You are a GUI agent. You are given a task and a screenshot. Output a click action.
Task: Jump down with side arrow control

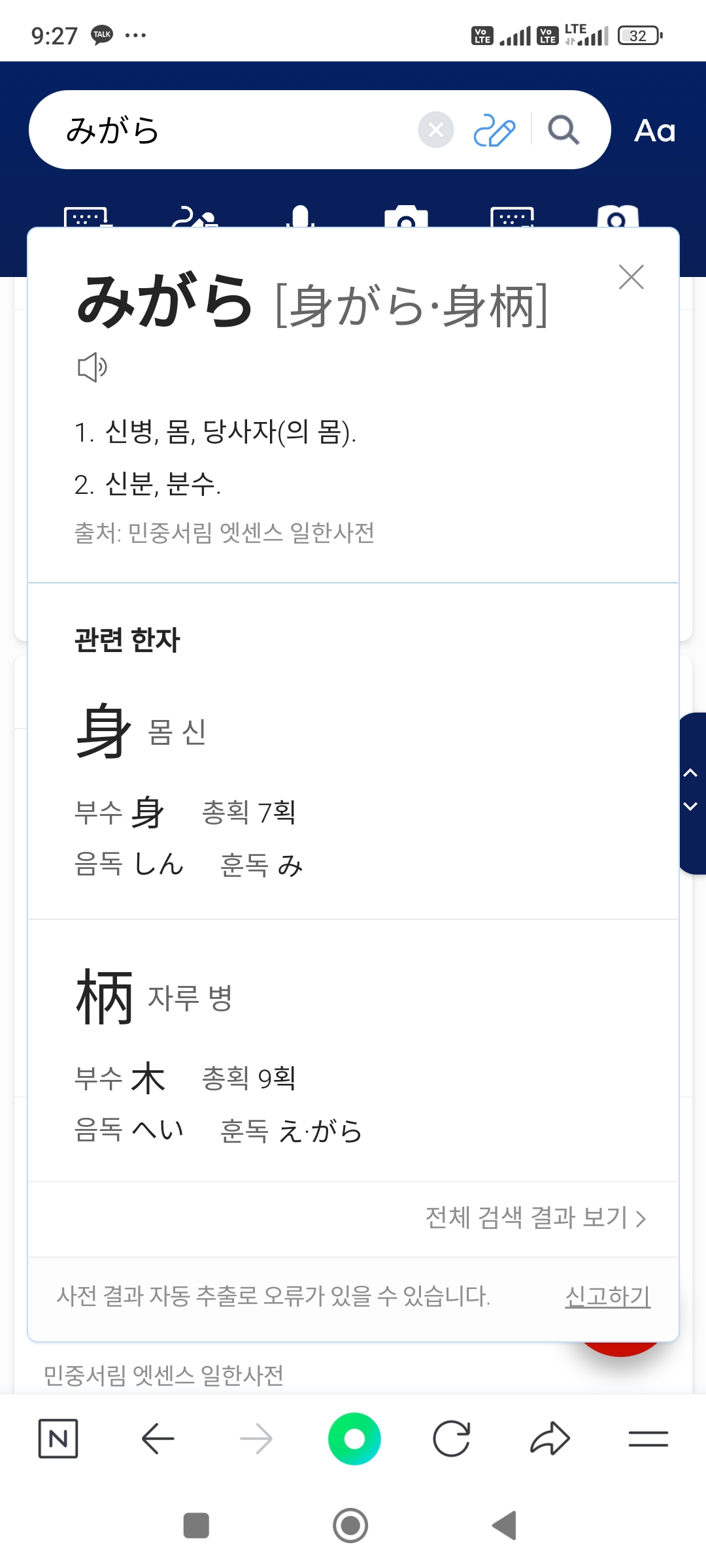tap(690, 807)
